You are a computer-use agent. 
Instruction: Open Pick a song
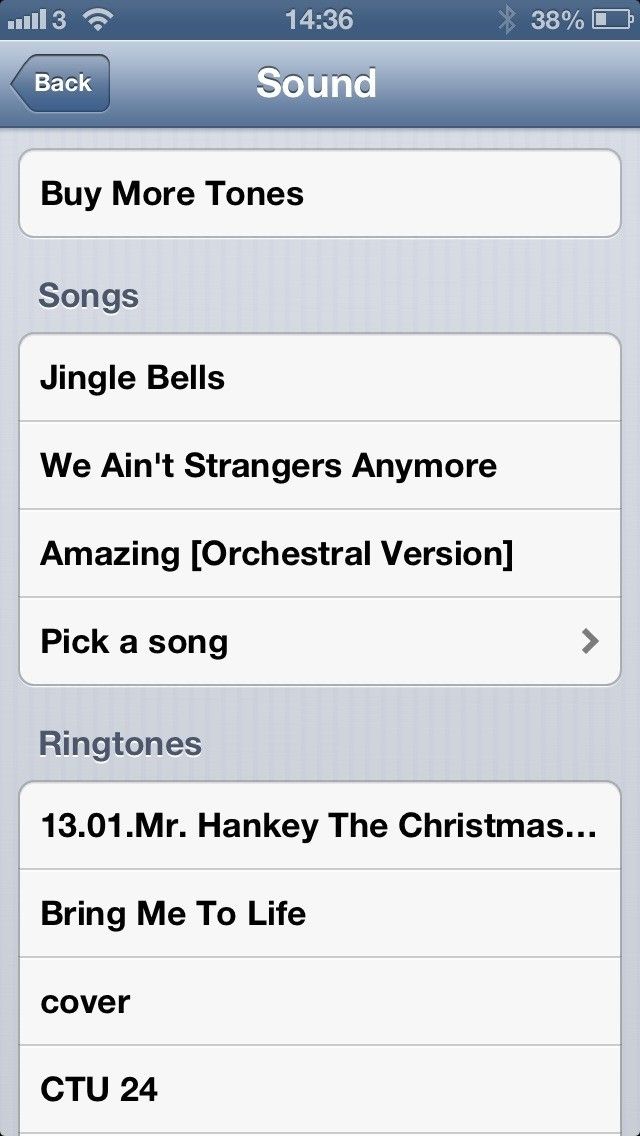[320, 642]
